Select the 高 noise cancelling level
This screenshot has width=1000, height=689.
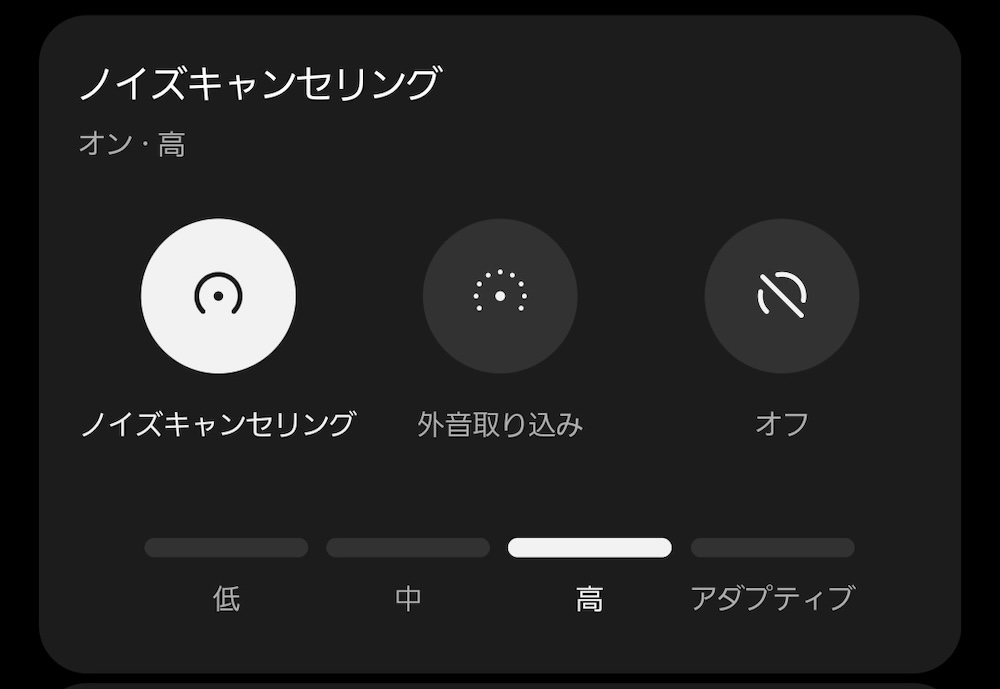590,548
